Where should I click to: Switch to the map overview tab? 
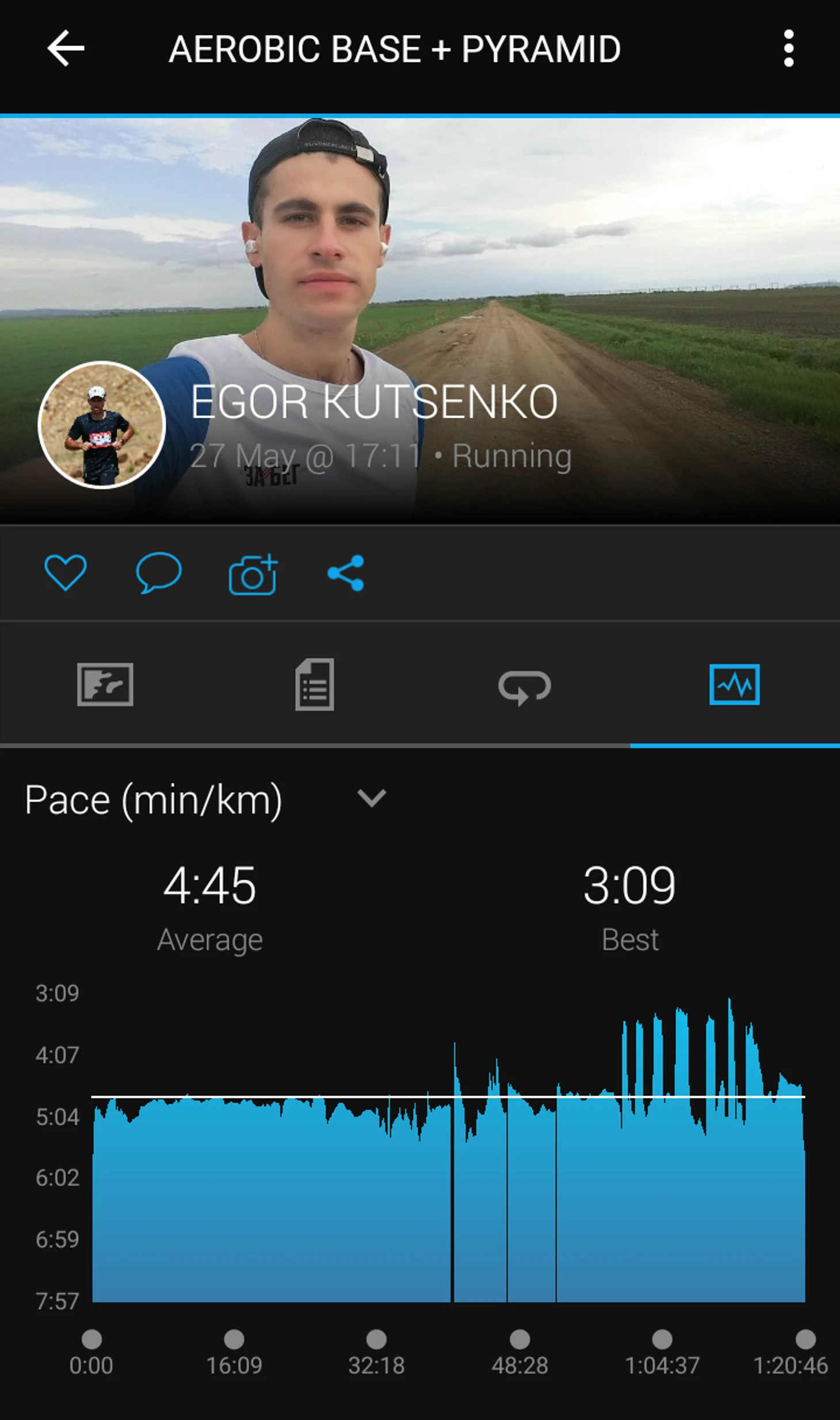pyautogui.click(x=105, y=684)
